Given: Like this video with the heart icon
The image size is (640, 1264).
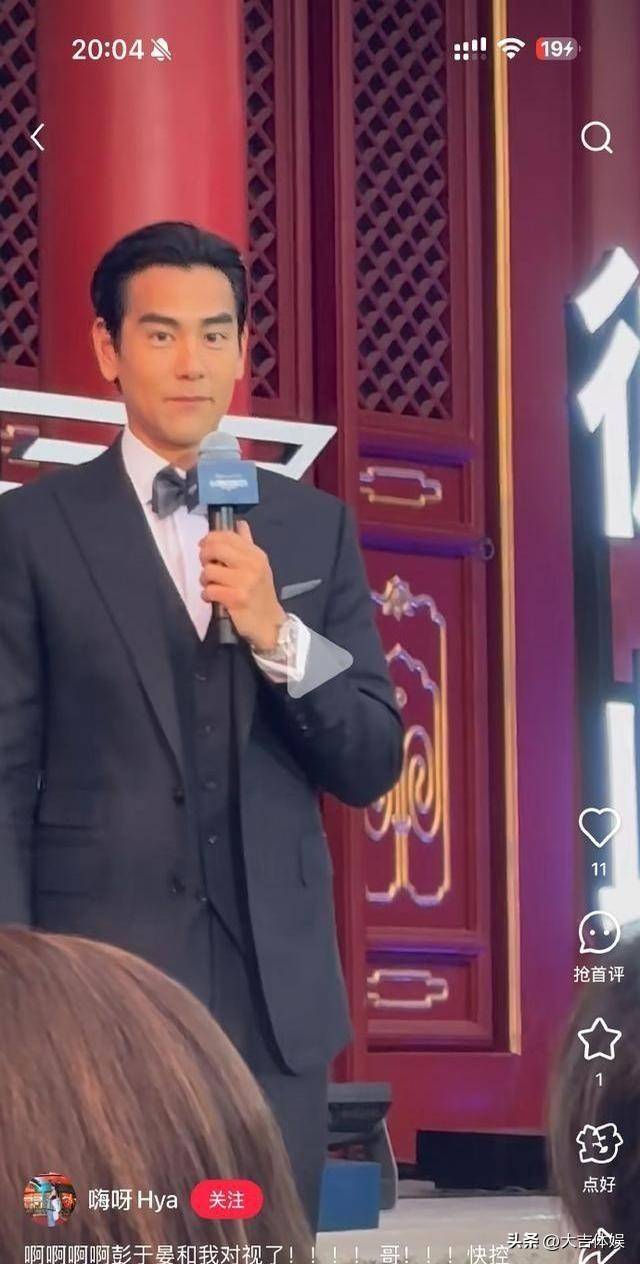Looking at the screenshot, I should click(x=599, y=827).
